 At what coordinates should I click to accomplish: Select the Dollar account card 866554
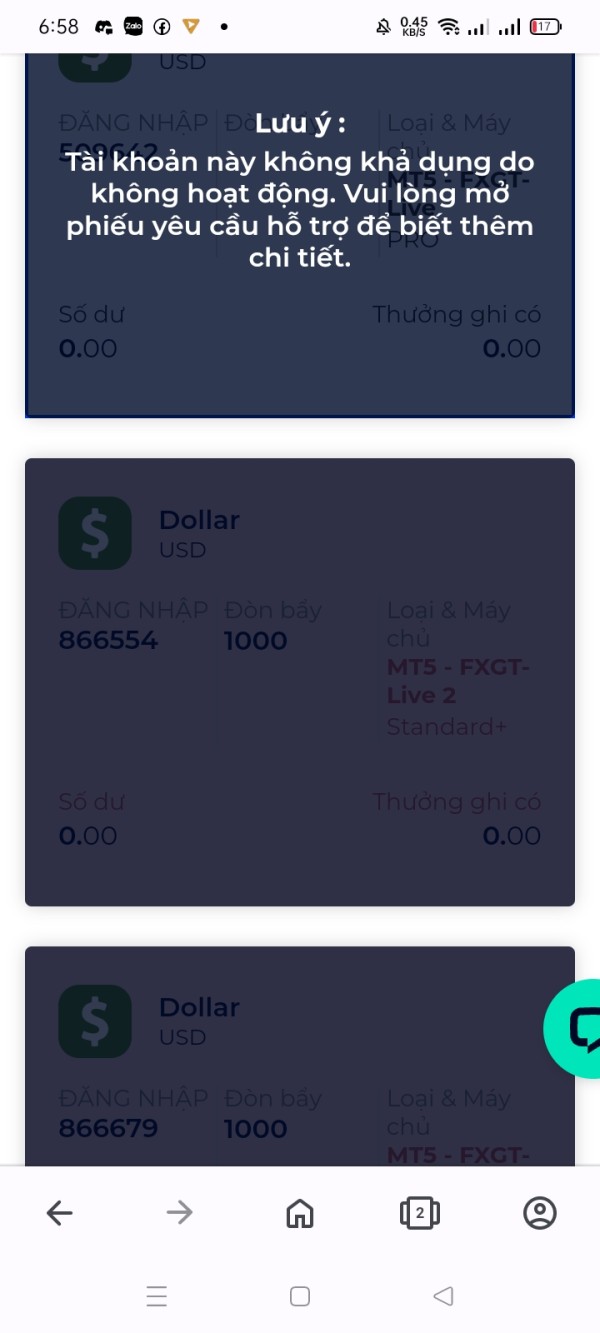[300, 682]
